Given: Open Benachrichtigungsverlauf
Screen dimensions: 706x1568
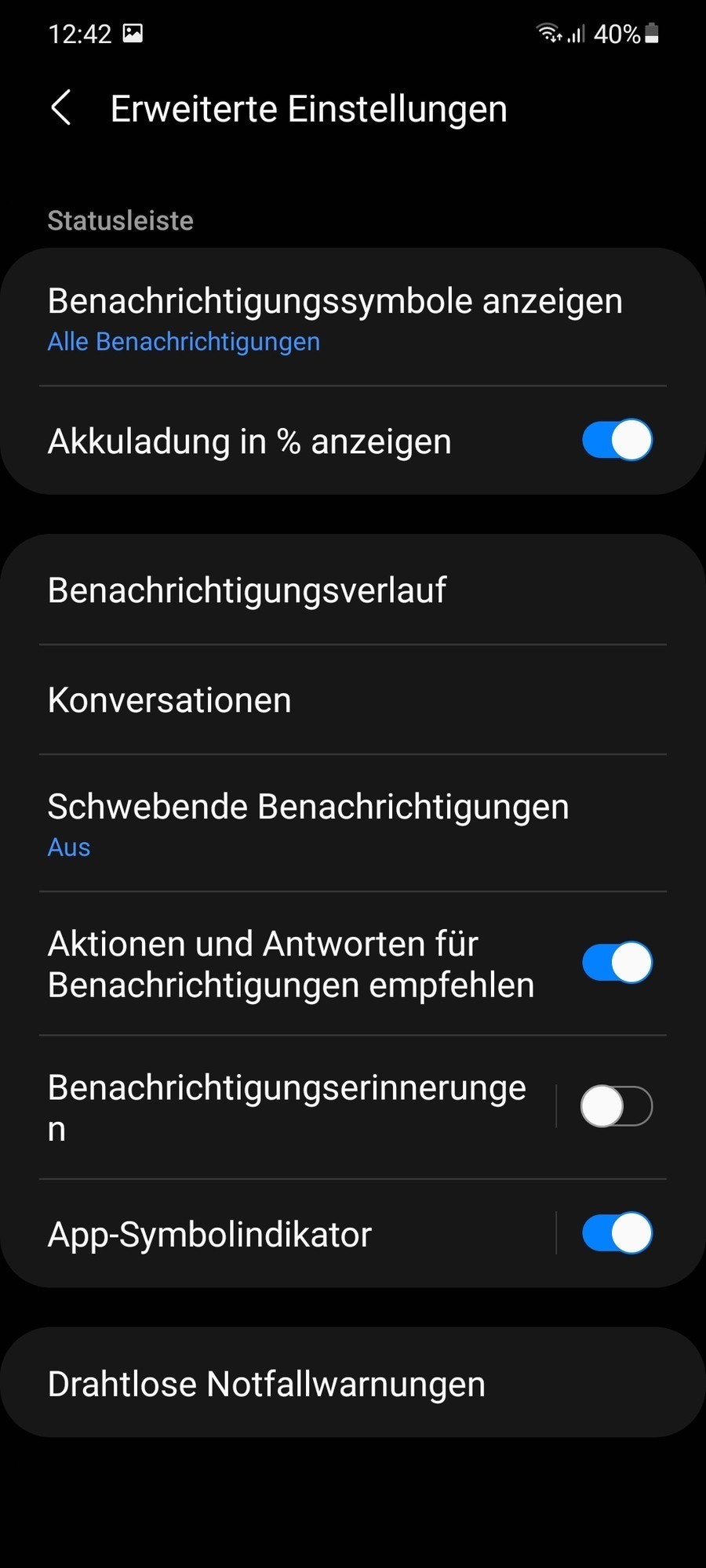Looking at the screenshot, I should click(248, 590).
